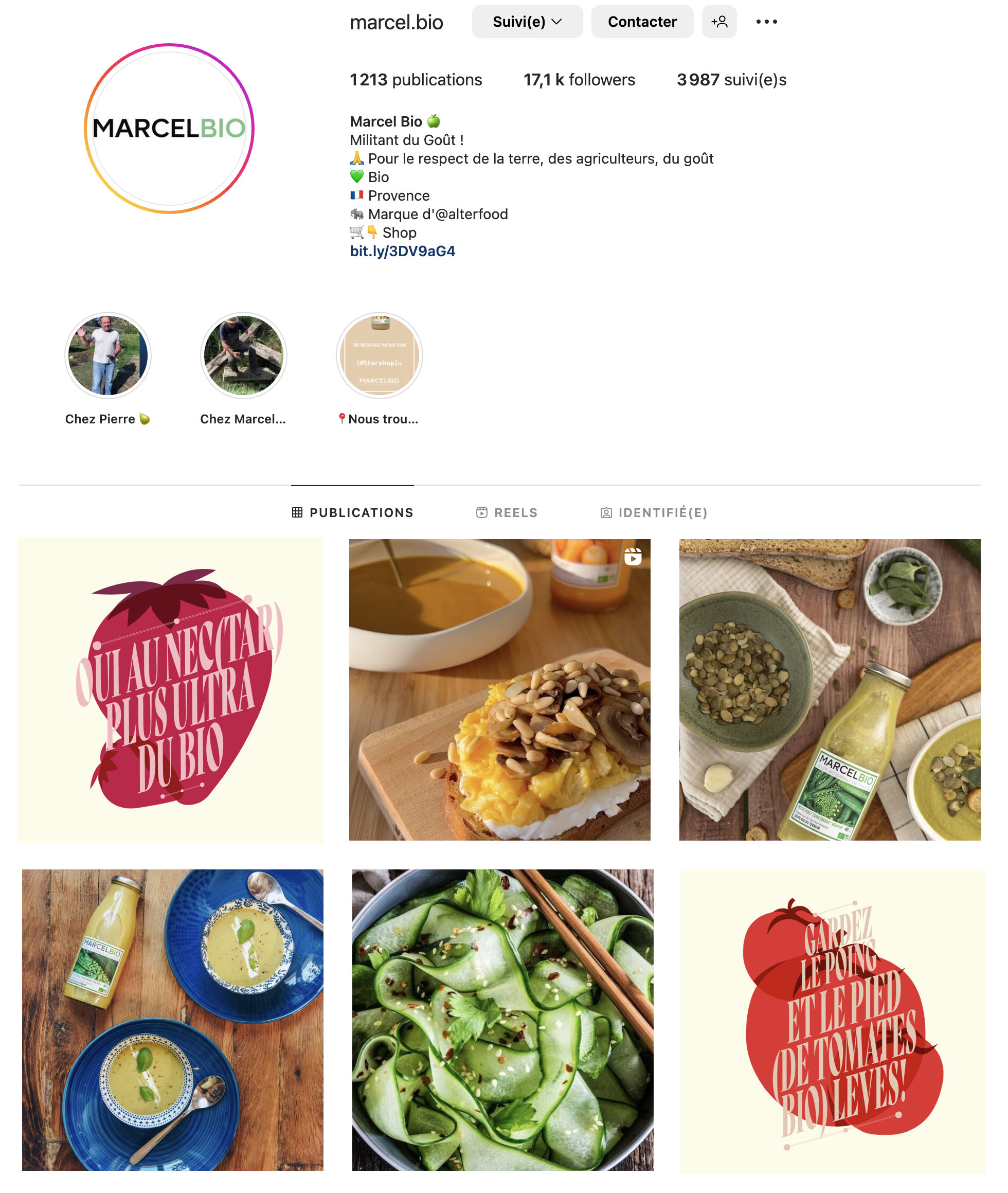Open the Chez Marcel story highlight
This screenshot has height=1193, width=1008.
point(243,355)
